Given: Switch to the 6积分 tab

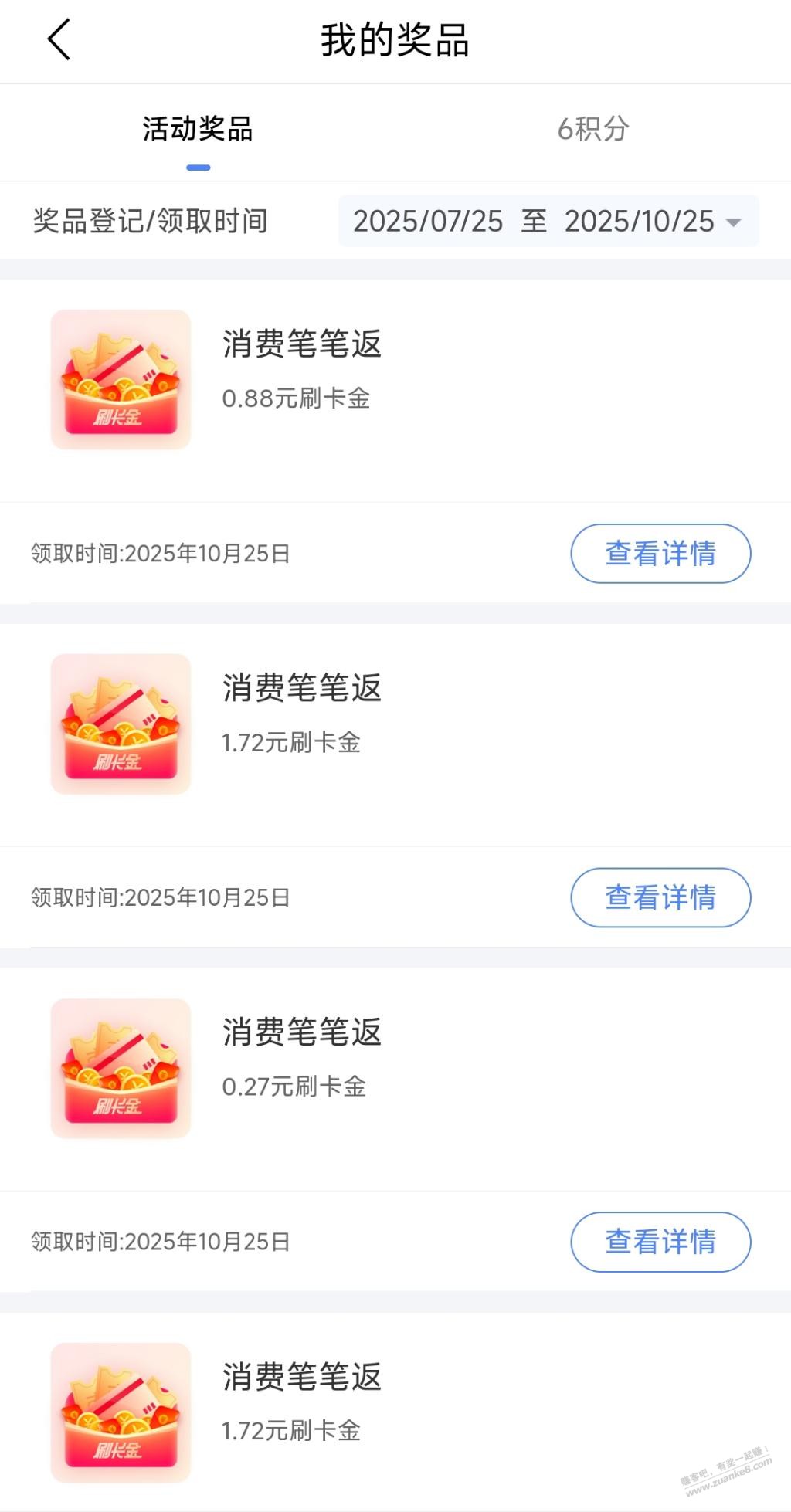Looking at the screenshot, I should [x=593, y=130].
